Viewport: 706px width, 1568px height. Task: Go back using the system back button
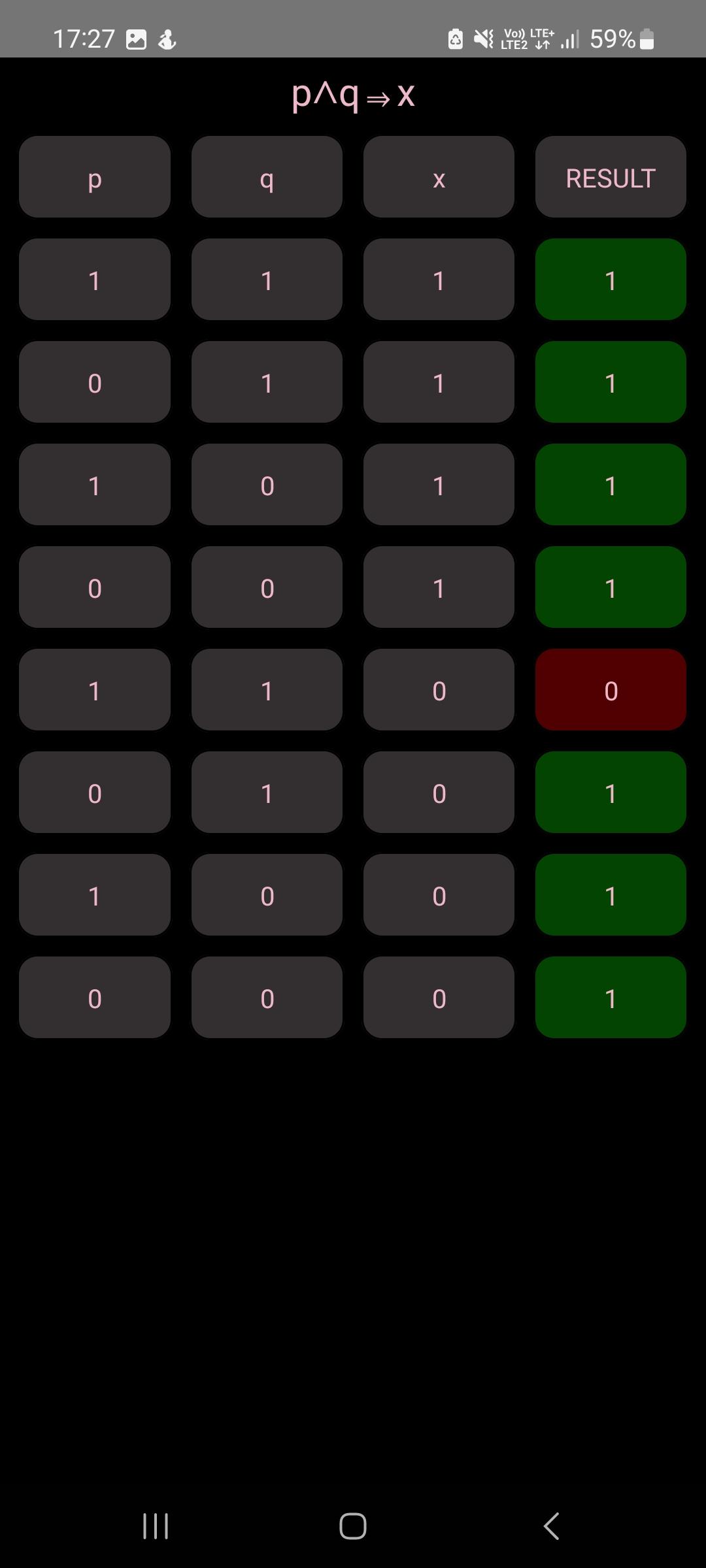pos(551,1526)
